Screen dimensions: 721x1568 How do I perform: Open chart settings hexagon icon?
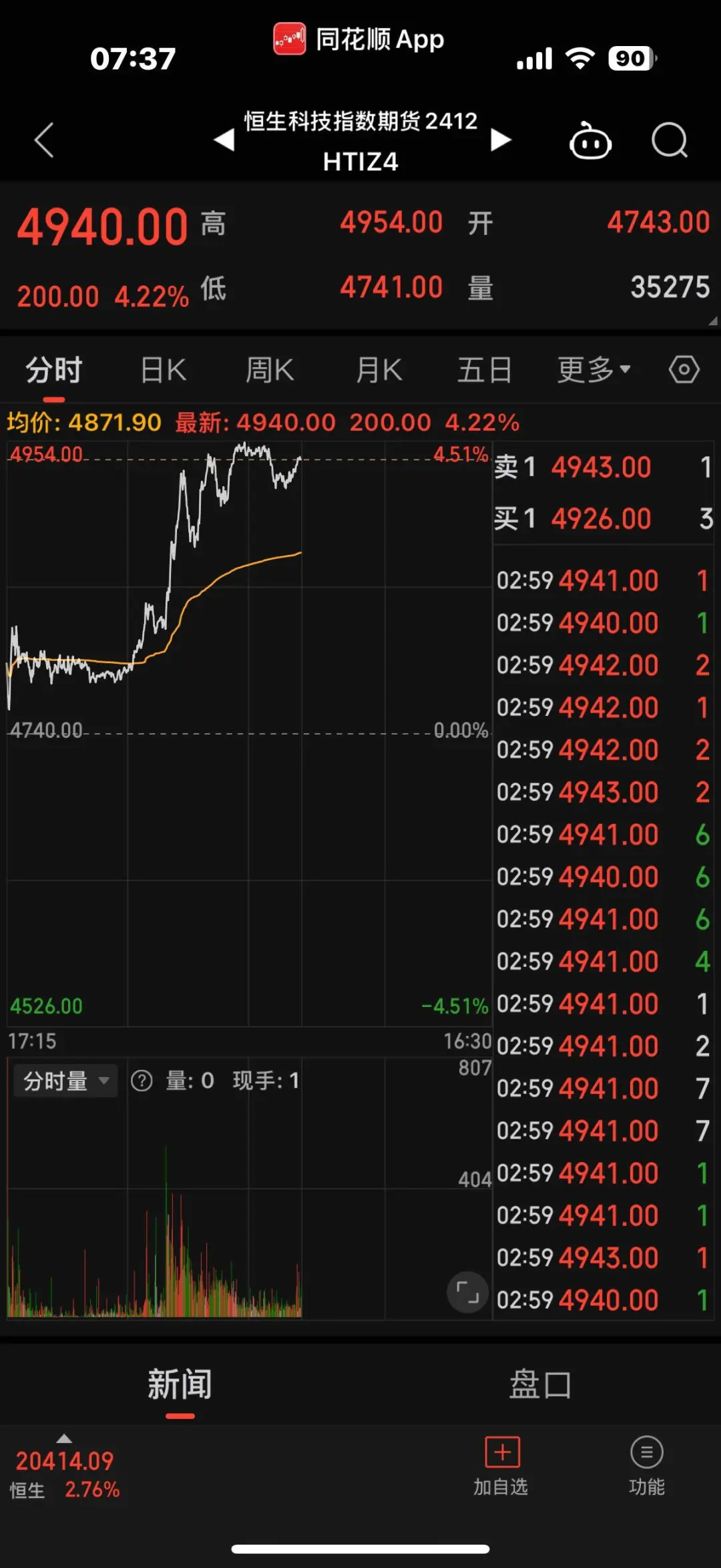pyautogui.click(x=684, y=369)
